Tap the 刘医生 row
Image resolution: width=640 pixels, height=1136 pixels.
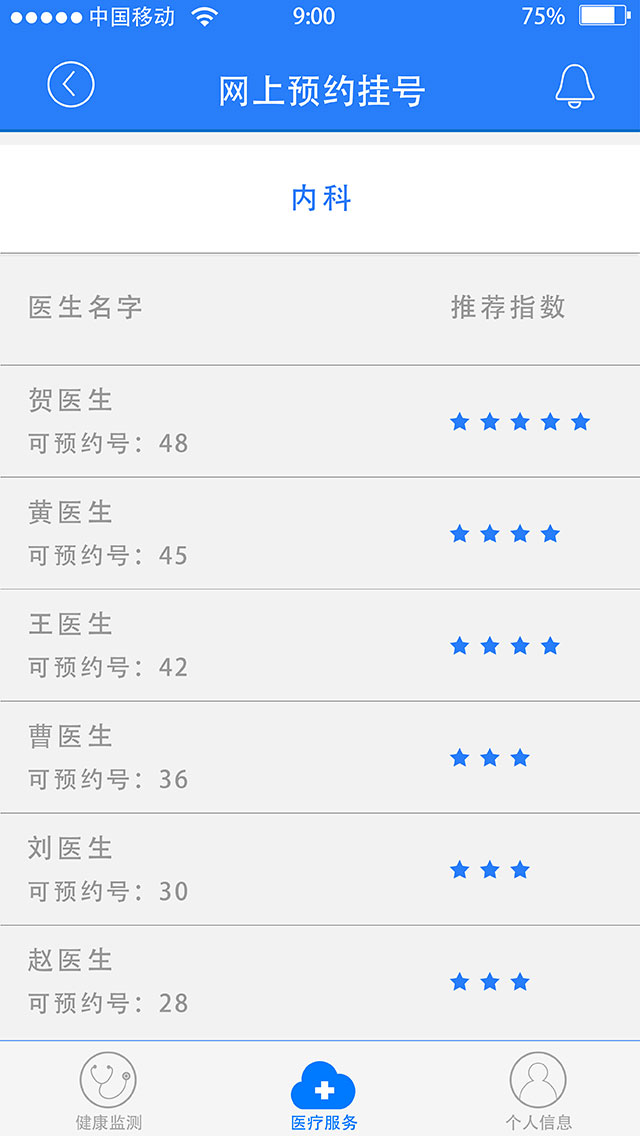[320, 869]
